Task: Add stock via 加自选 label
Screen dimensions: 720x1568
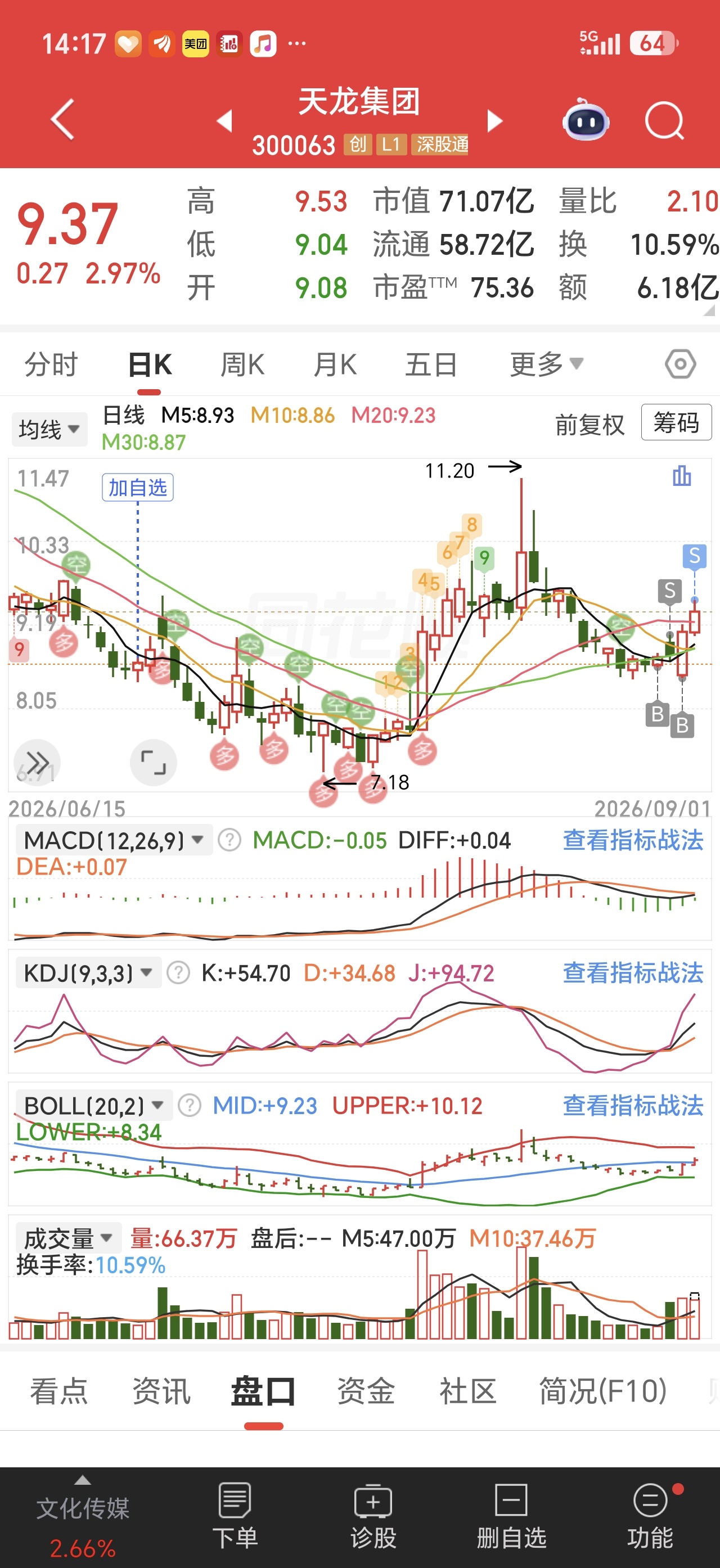Action: [x=138, y=488]
